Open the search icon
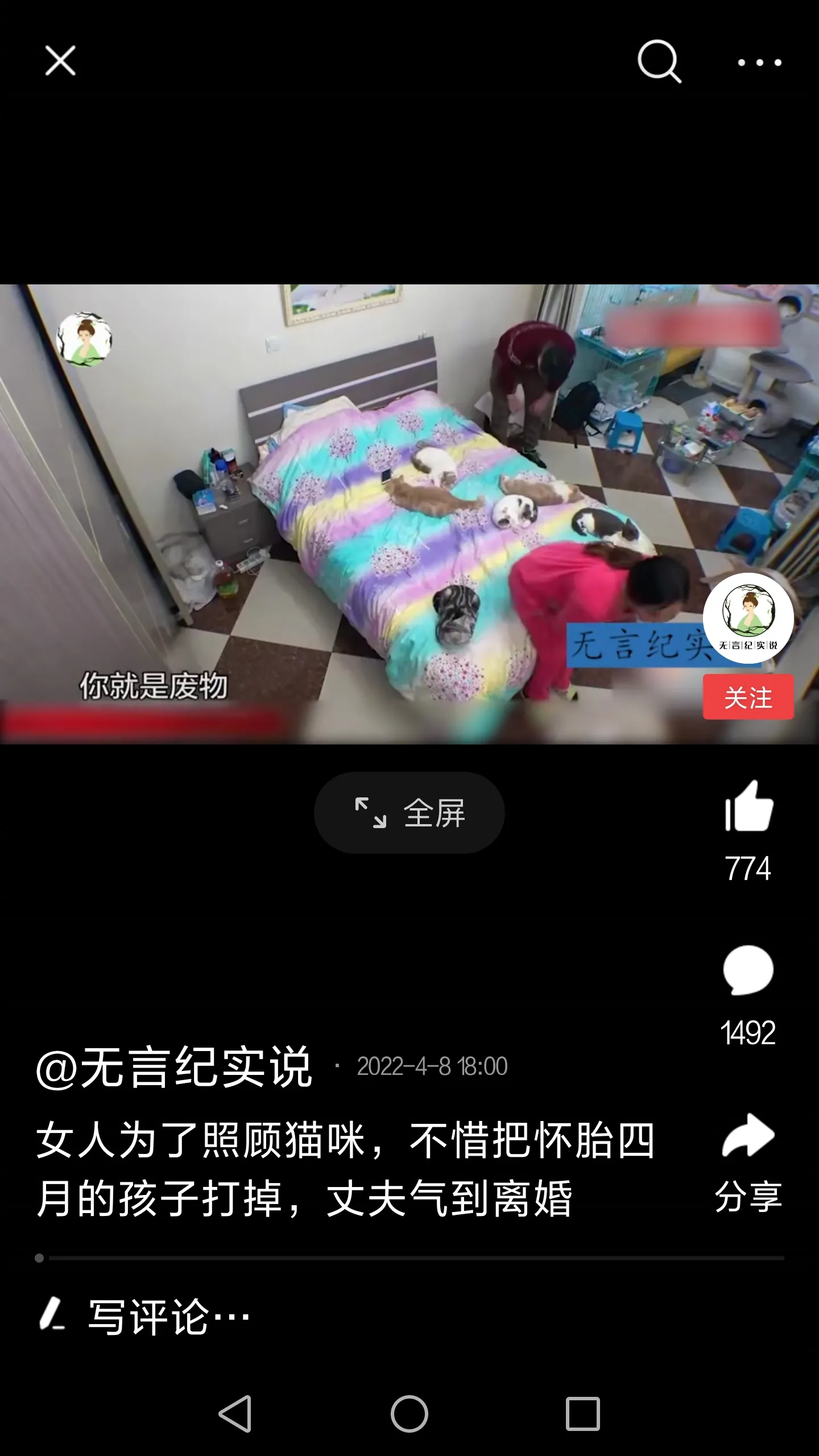This screenshot has height=1456, width=819. 659,61
